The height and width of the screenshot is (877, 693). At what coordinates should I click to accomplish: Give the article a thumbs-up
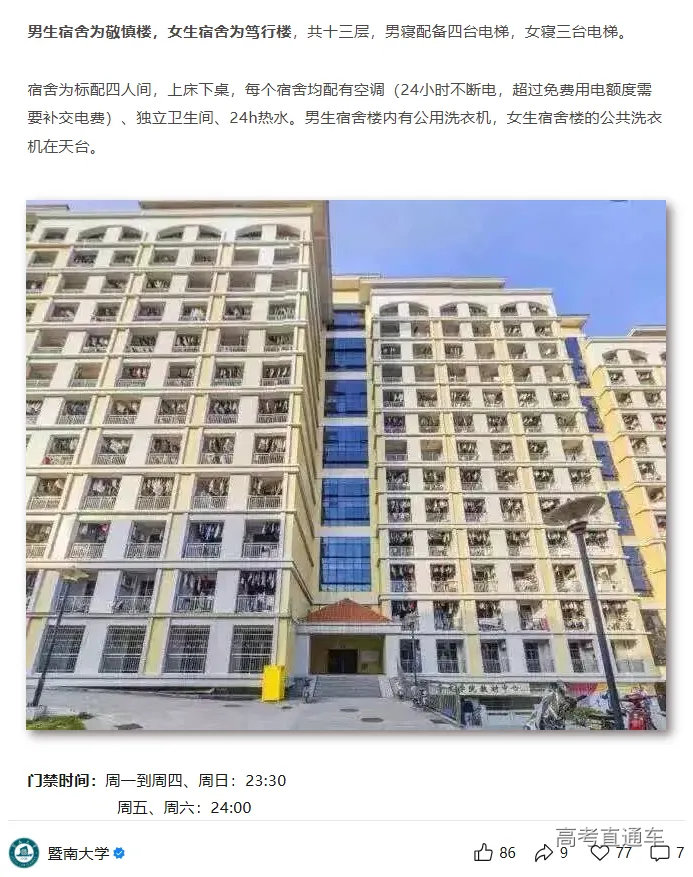484,853
